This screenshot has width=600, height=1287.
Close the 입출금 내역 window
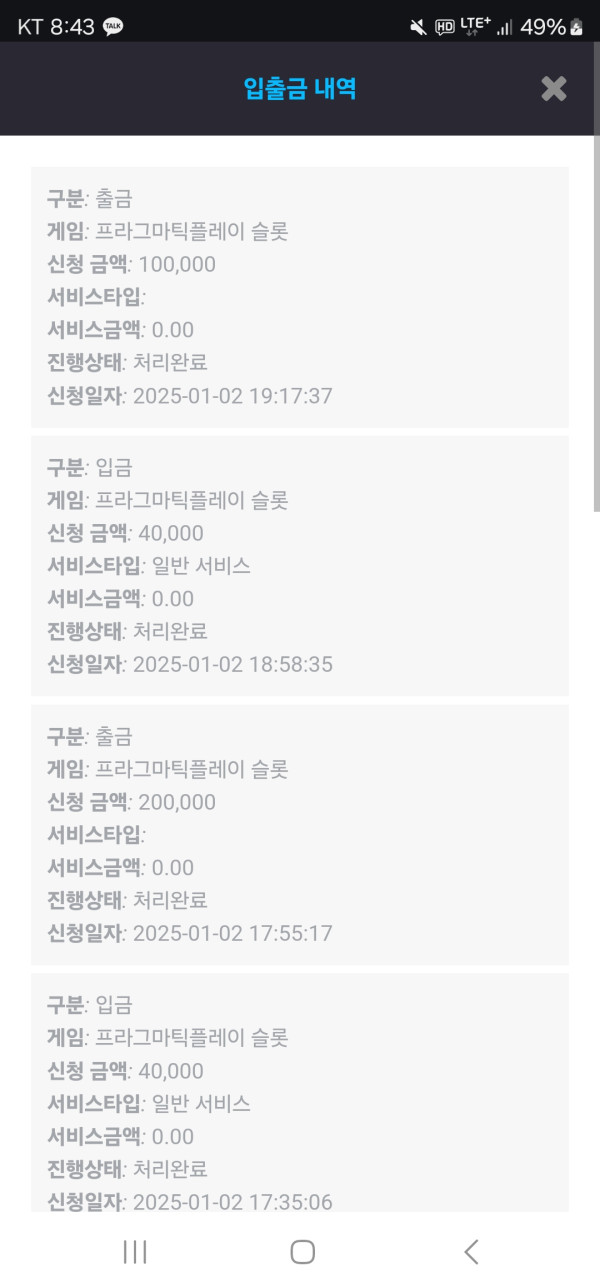pos(553,89)
